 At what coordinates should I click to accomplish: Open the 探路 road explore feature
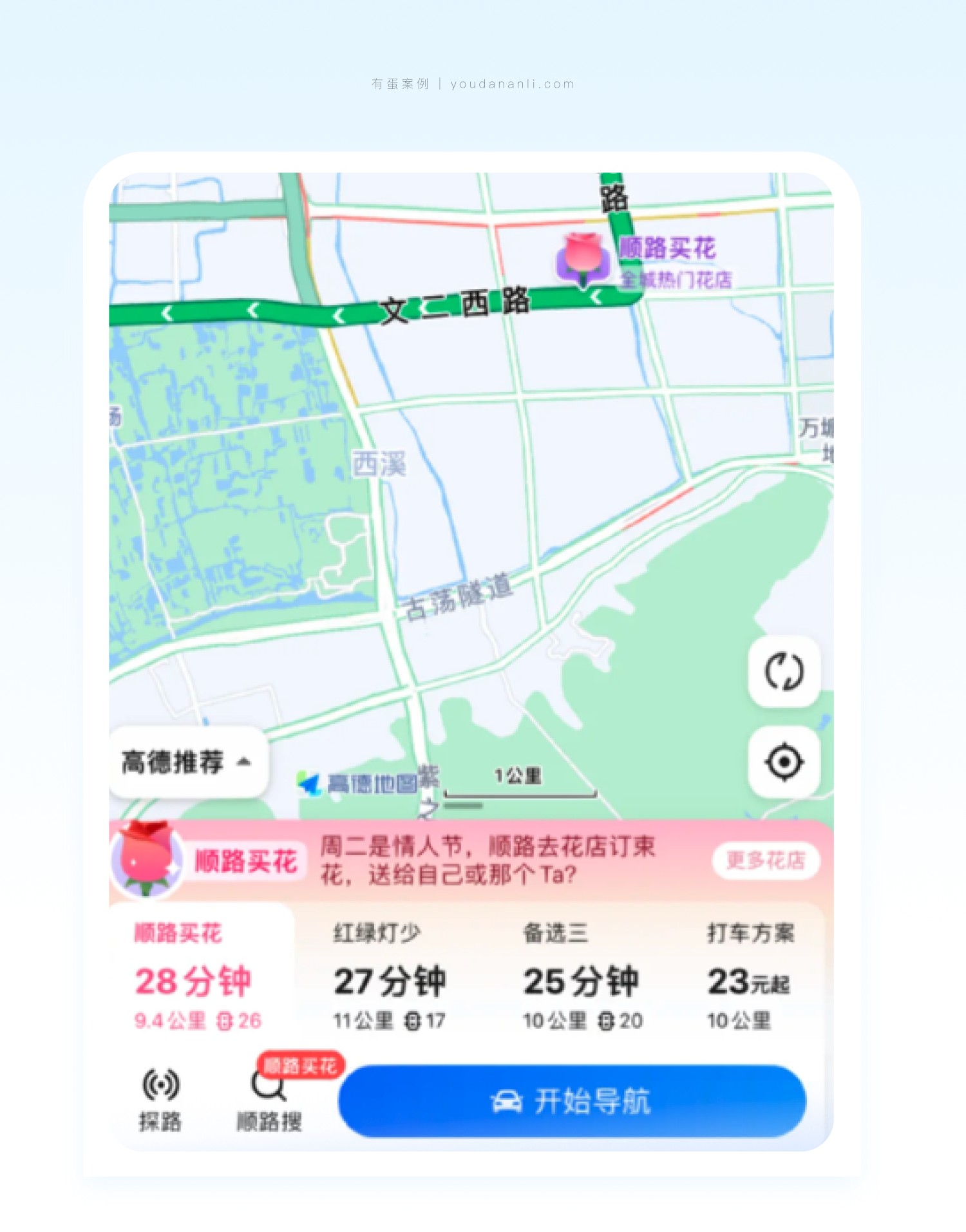pyautogui.click(x=160, y=1099)
